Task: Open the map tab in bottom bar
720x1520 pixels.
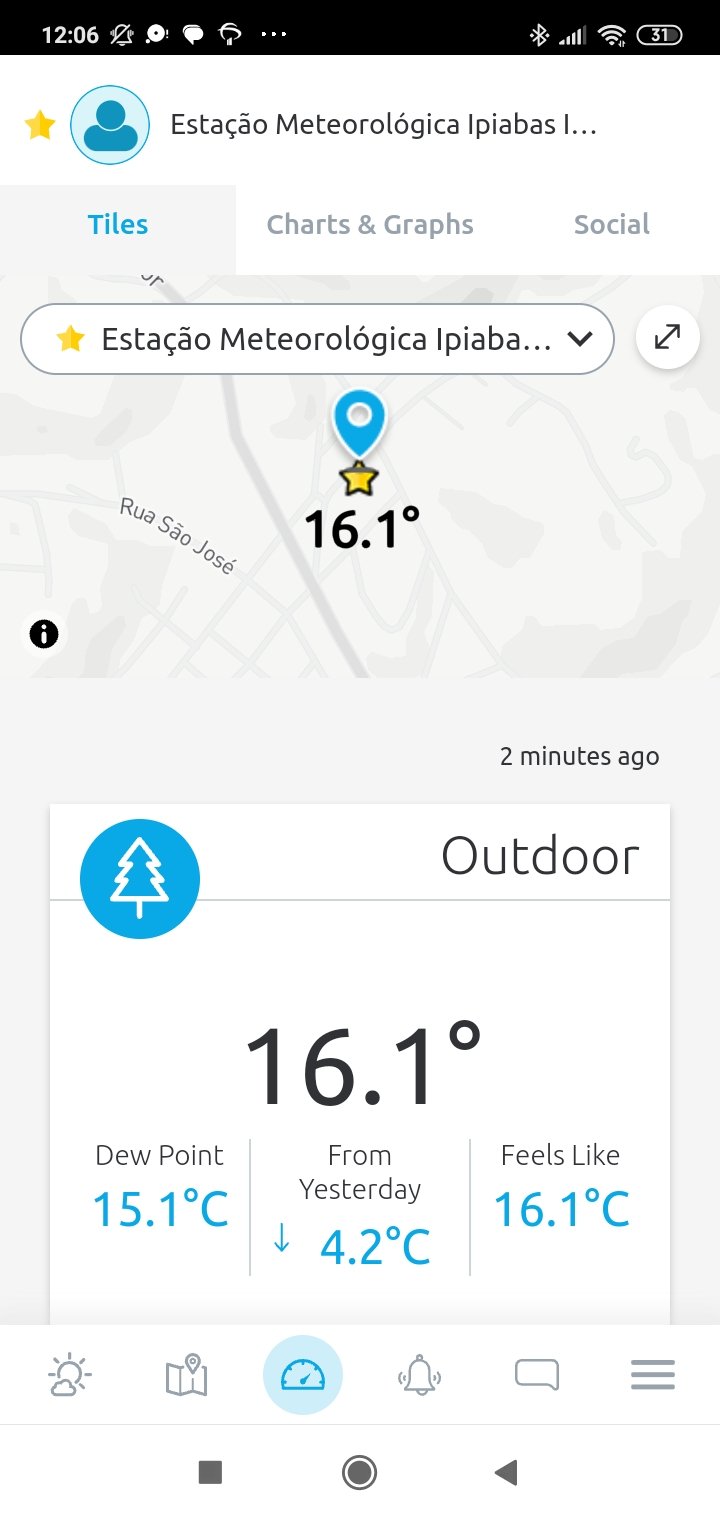Action: 186,1375
